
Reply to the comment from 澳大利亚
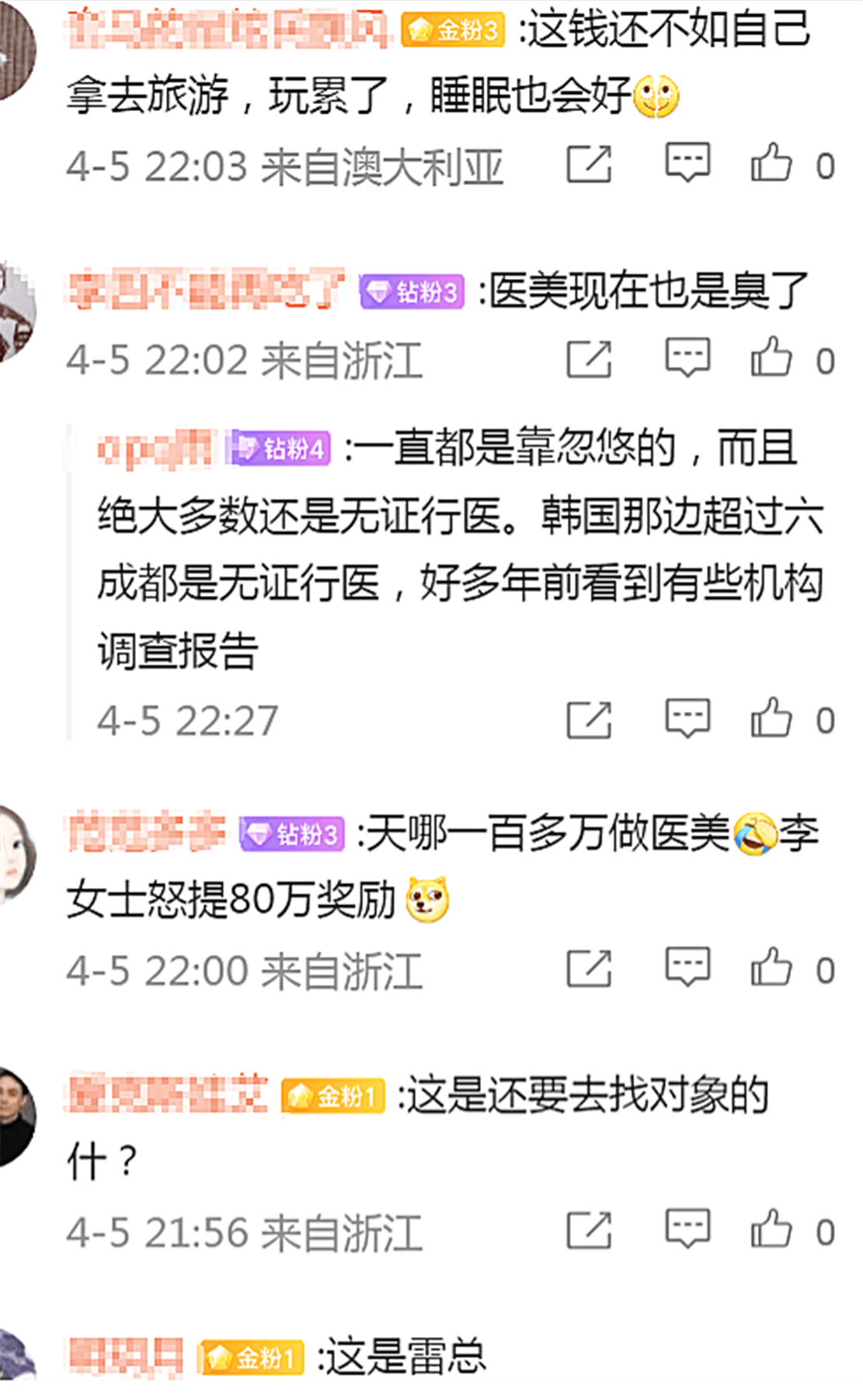pyautogui.click(x=687, y=163)
